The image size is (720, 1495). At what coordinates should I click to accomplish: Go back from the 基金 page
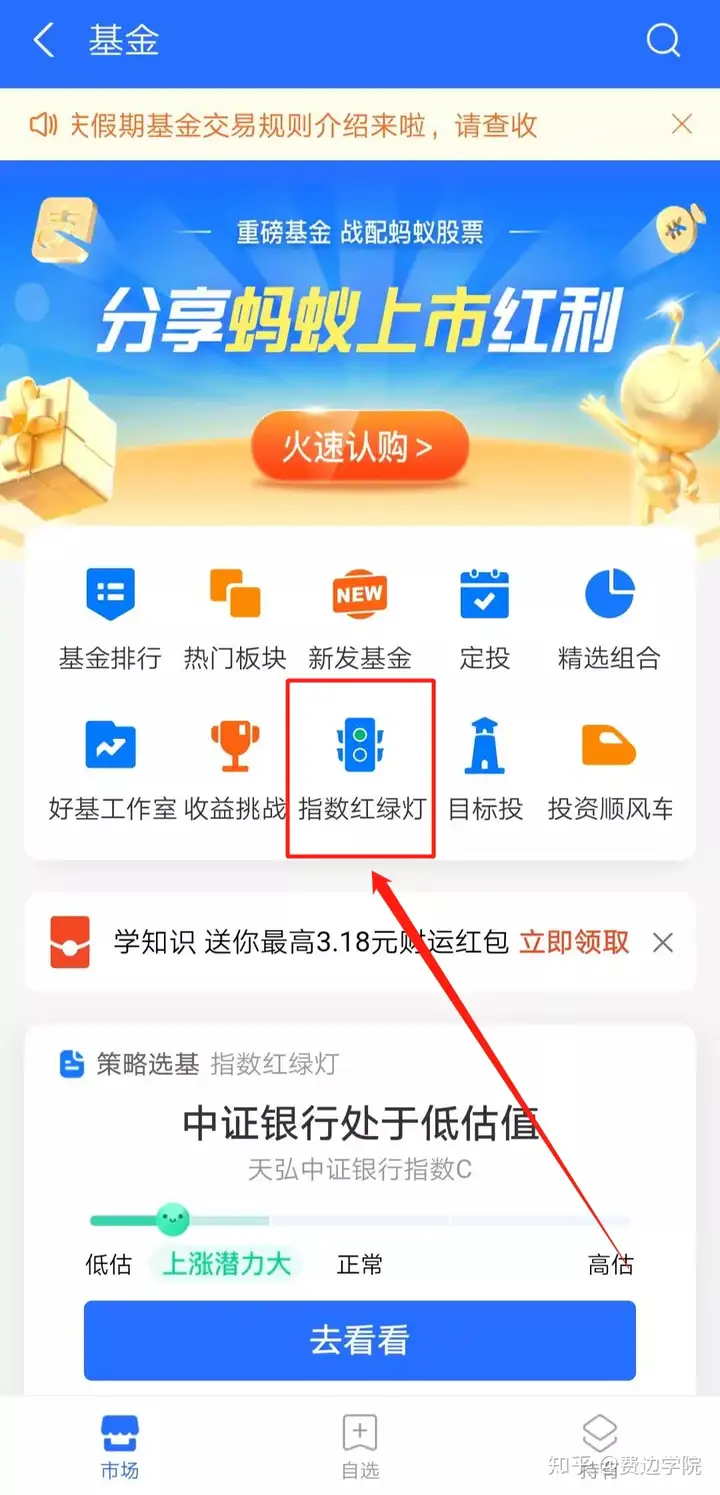[x=43, y=41]
